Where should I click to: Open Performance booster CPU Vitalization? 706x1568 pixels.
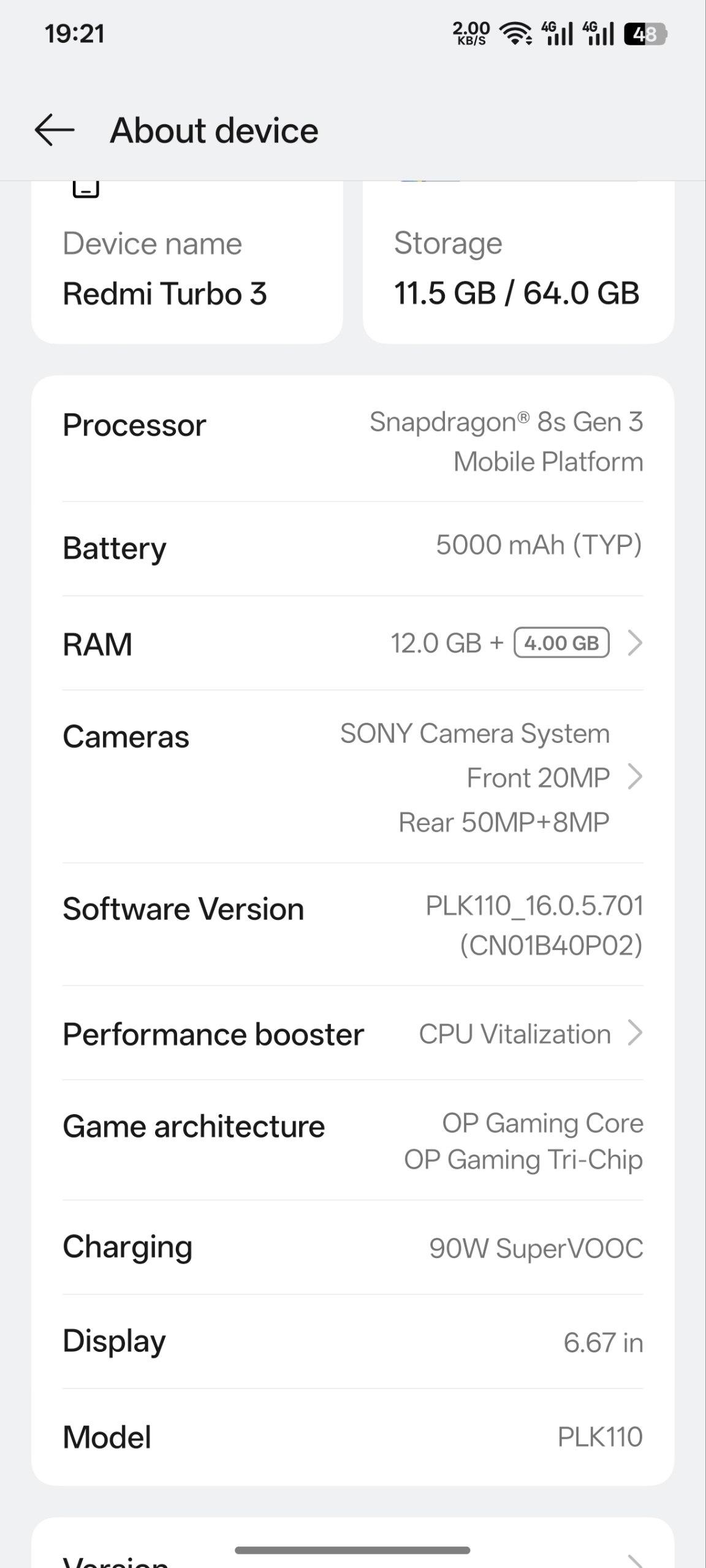tap(352, 1034)
